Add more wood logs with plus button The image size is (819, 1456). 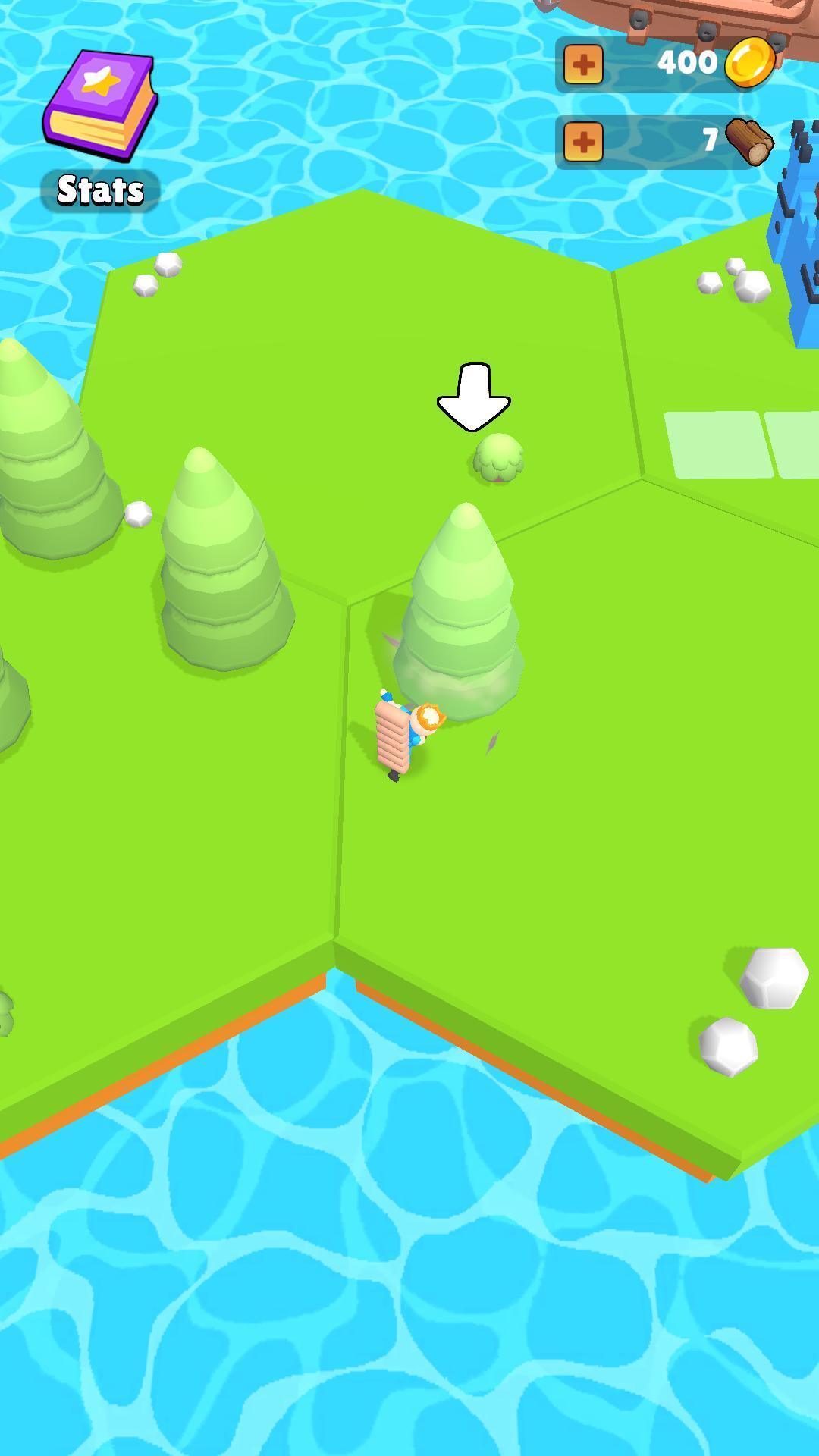click(x=583, y=142)
